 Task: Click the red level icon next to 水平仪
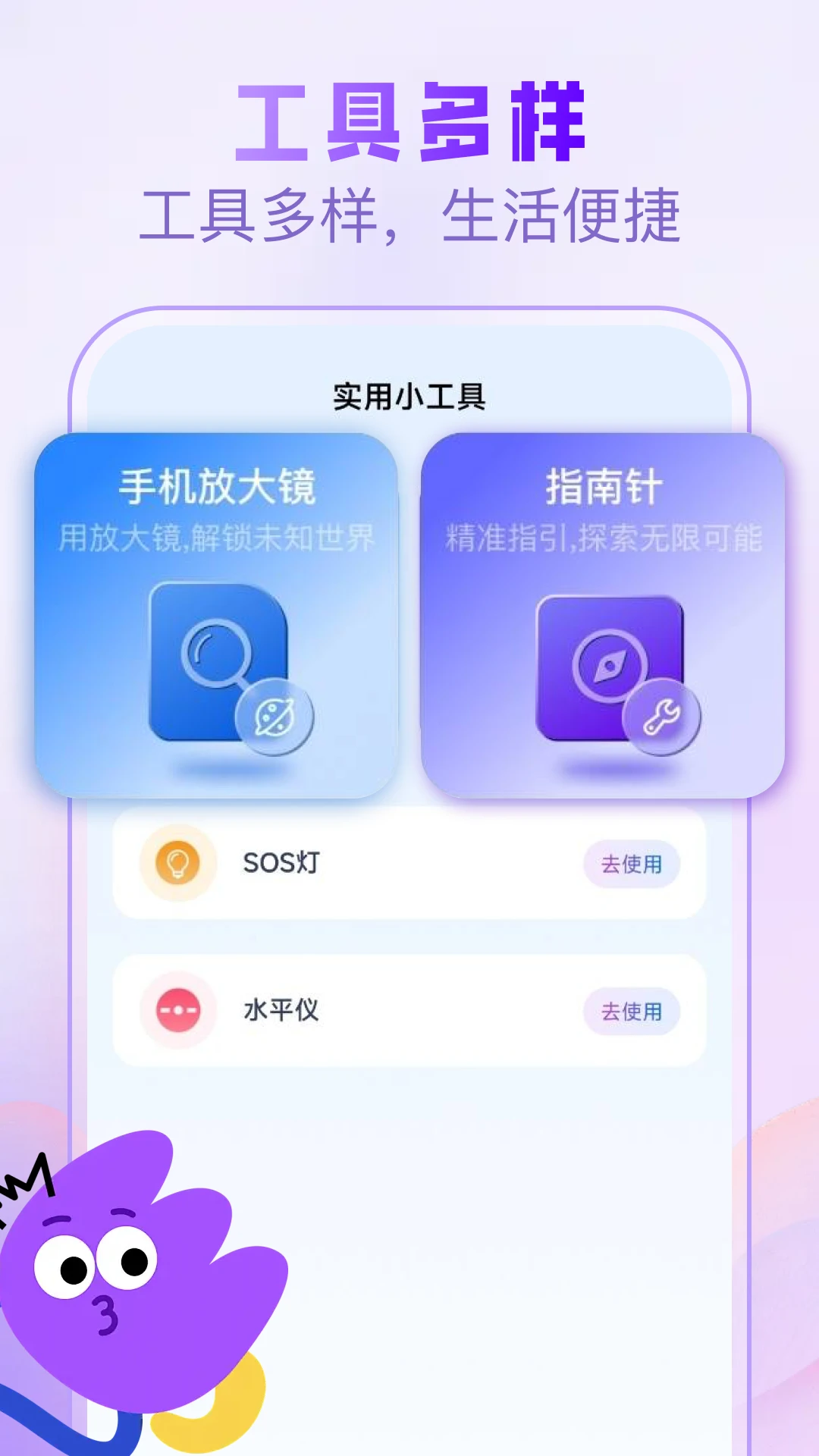point(176,1011)
